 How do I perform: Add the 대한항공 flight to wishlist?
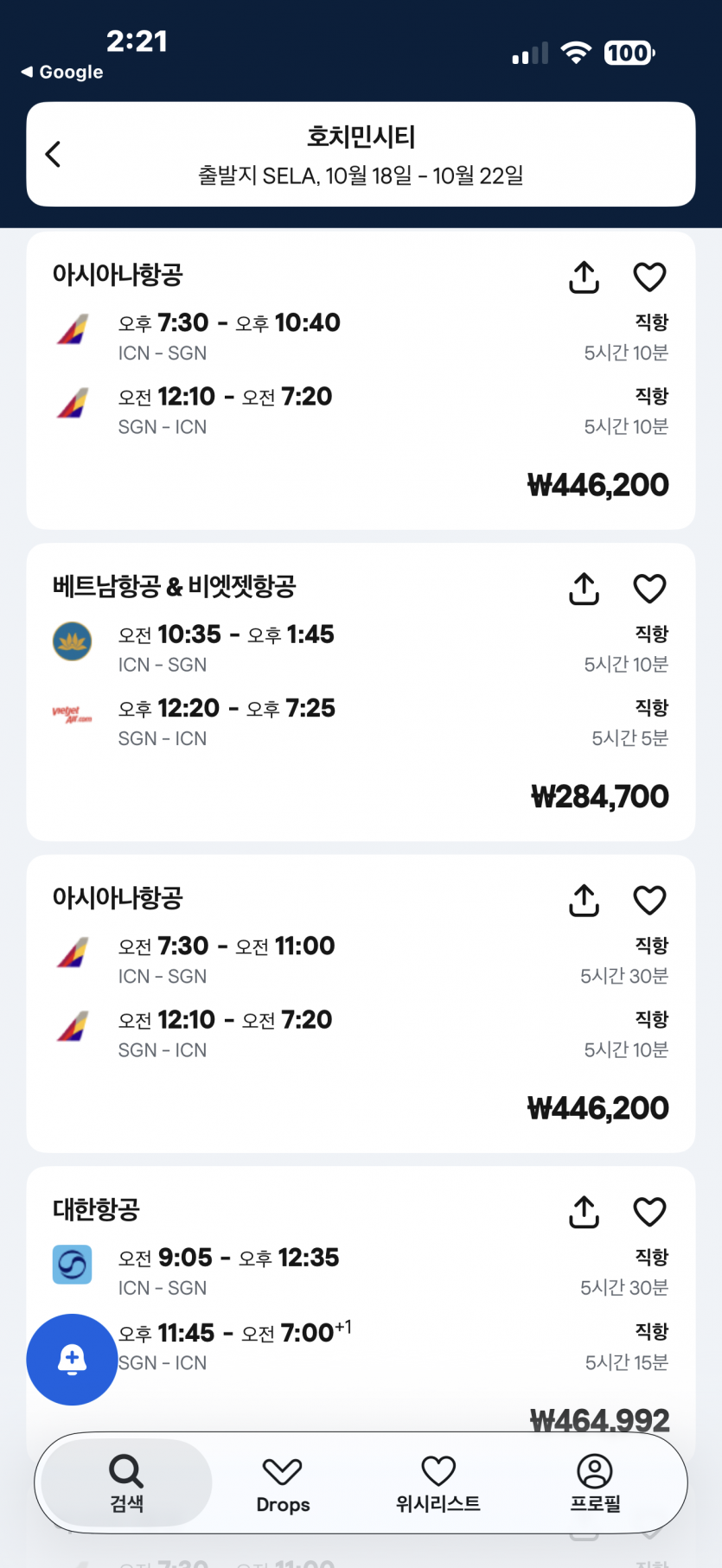(649, 1213)
